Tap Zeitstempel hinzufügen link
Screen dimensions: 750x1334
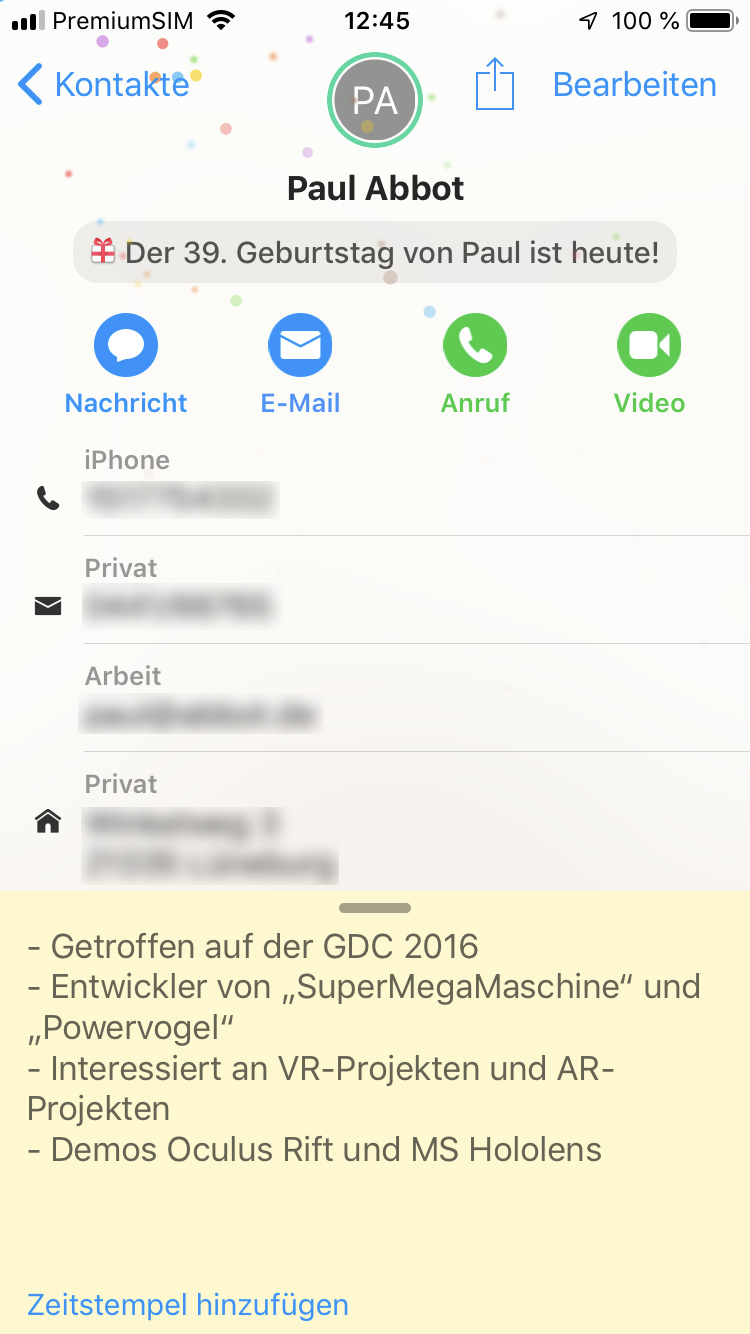click(x=188, y=1304)
